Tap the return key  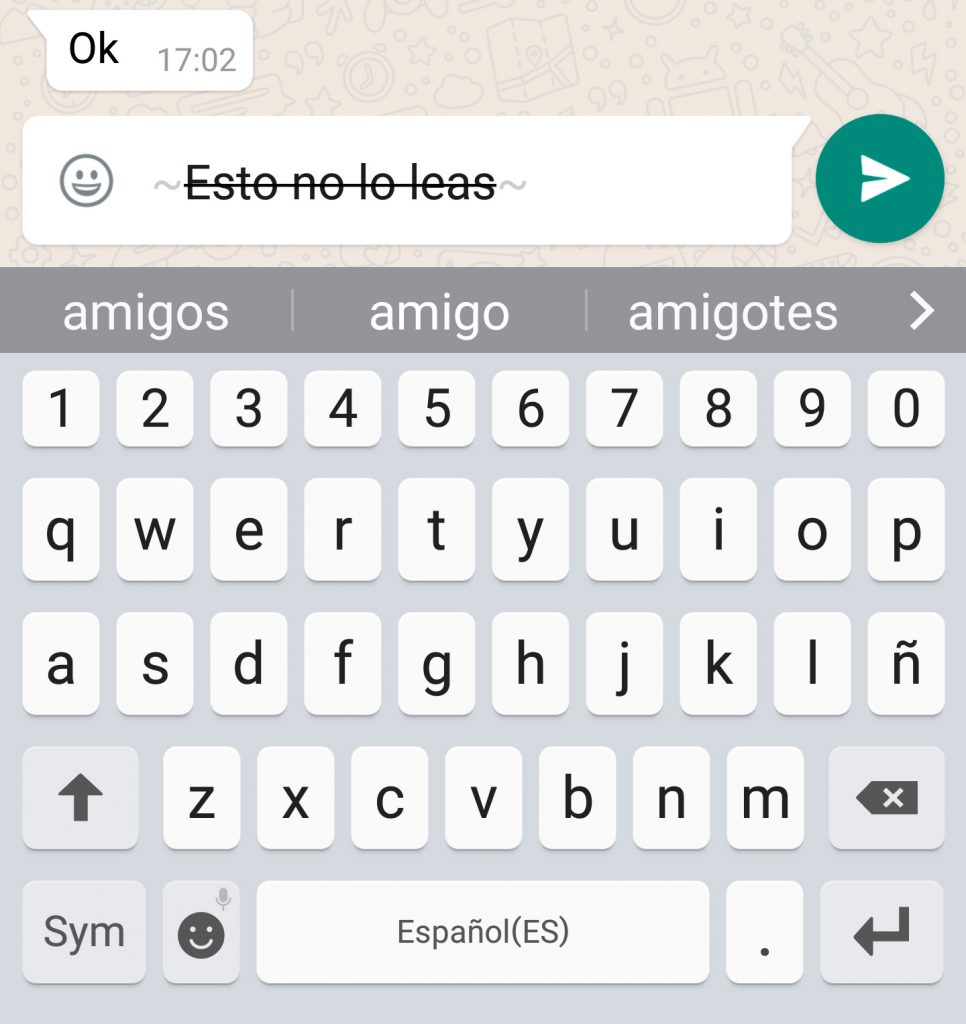[x=881, y=932]
